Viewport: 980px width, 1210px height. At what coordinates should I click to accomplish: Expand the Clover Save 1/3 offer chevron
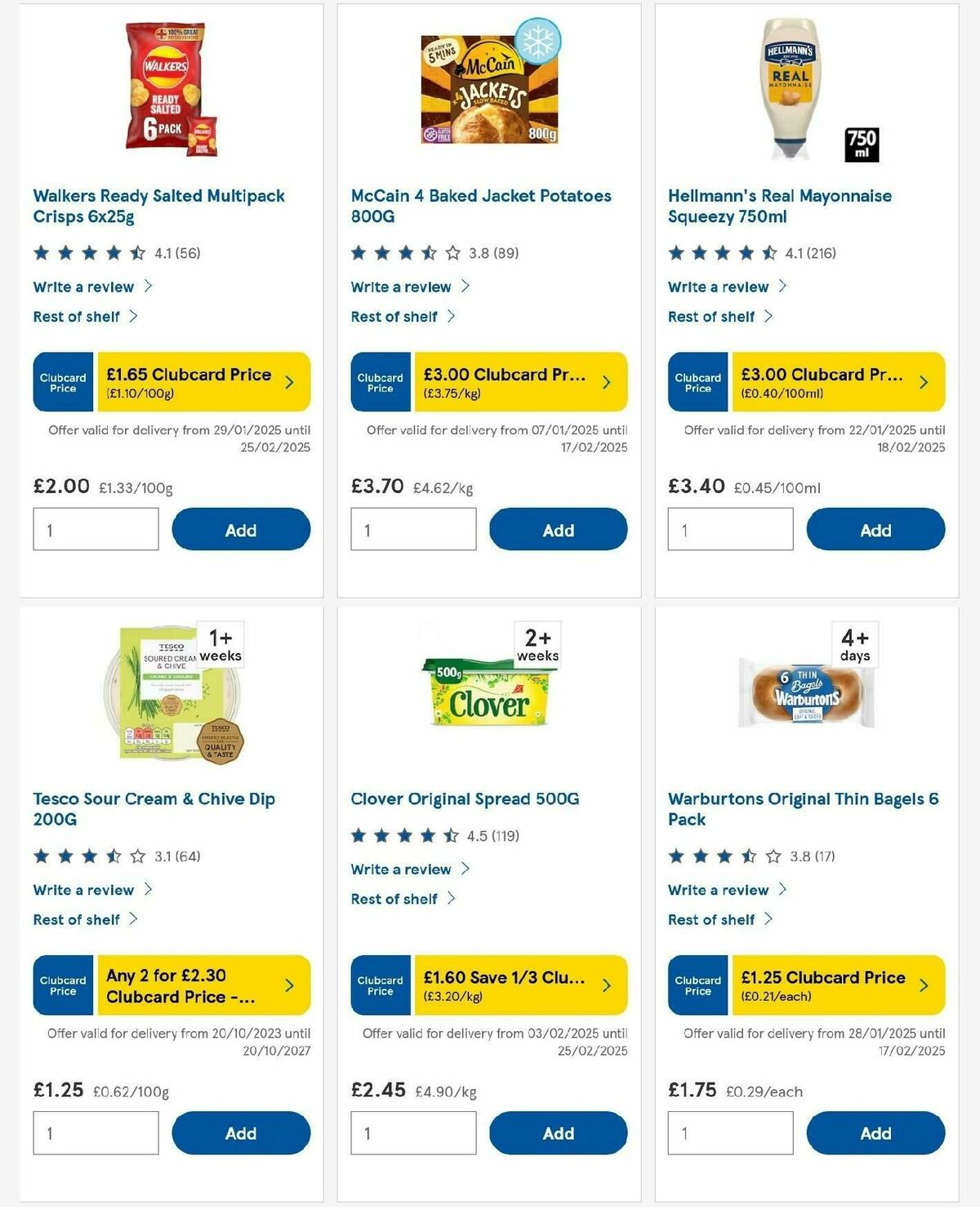pos(606,985)
